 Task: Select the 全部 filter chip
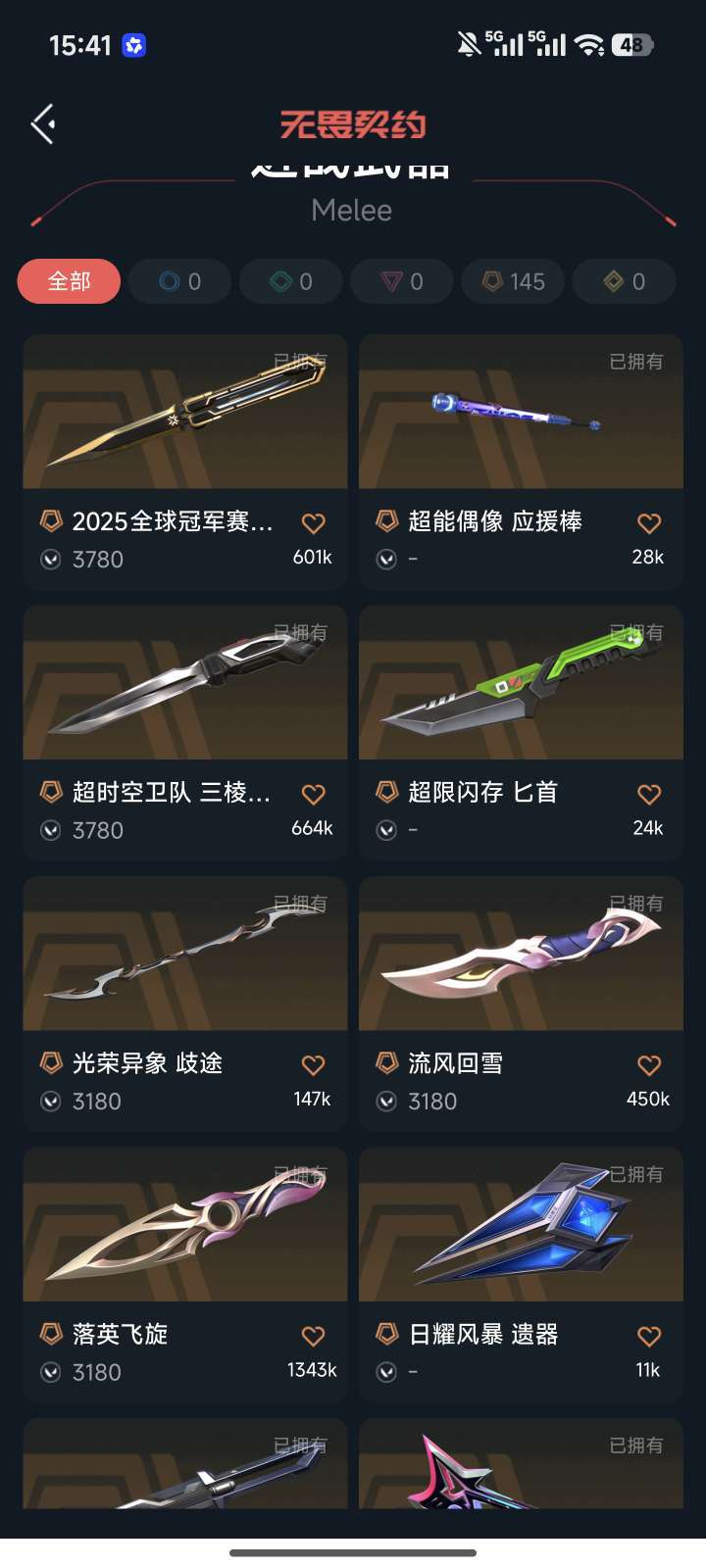tap(69, 281)
